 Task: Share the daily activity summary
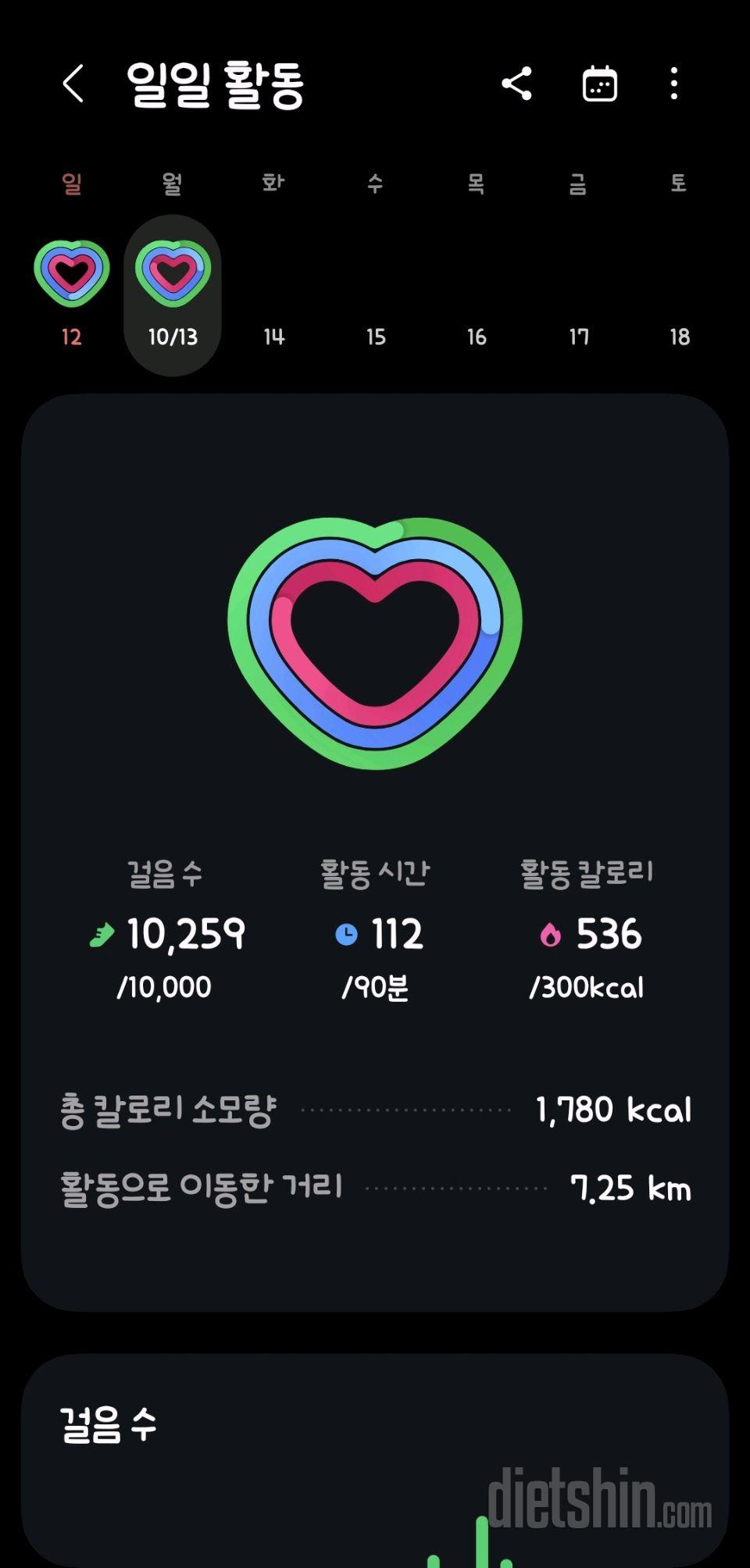pos(516,84)
